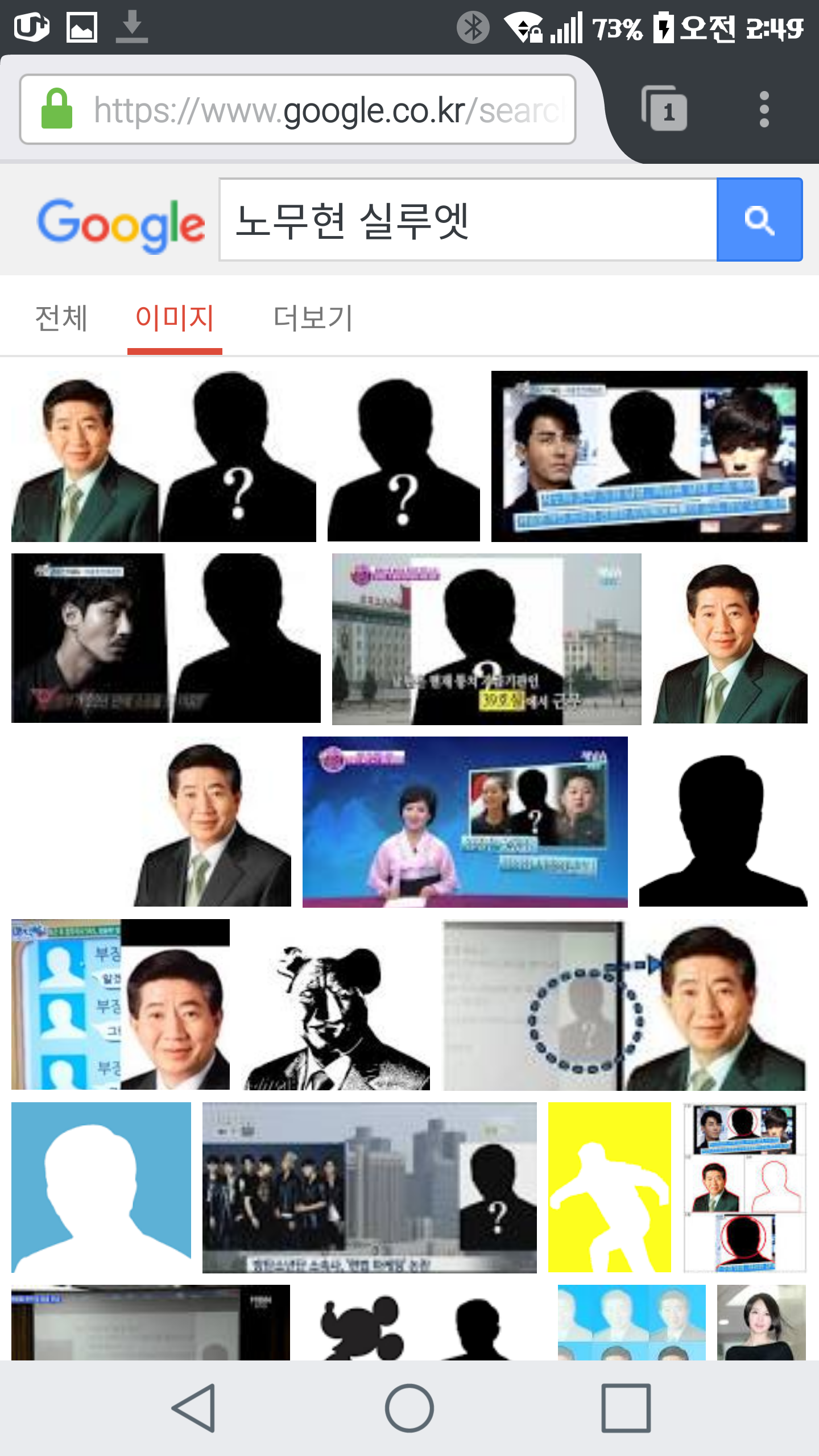Open the pink hanbok news anchor image
This screenshot has height=1456, width=819.
(x=465, y=821)
